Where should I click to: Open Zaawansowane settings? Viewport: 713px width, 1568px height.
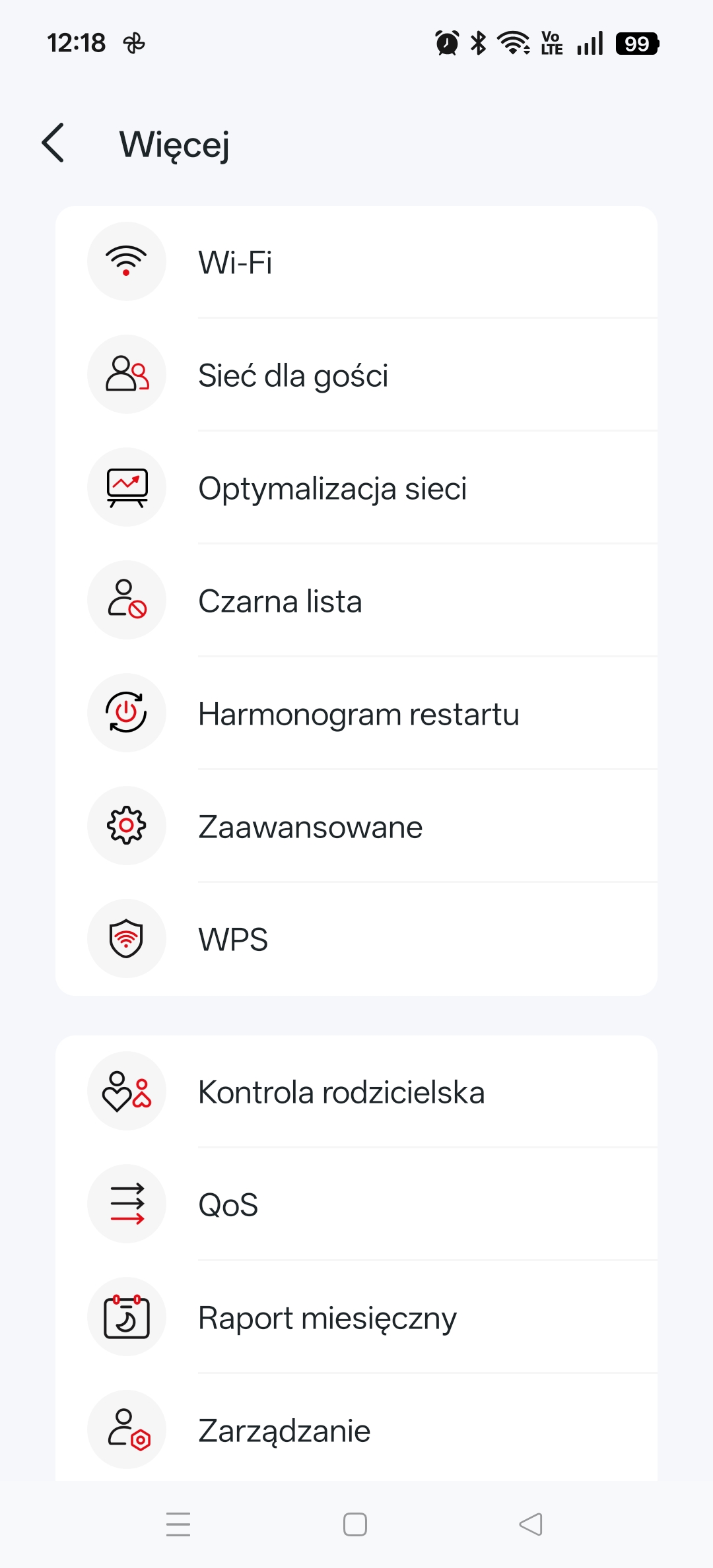356,826
